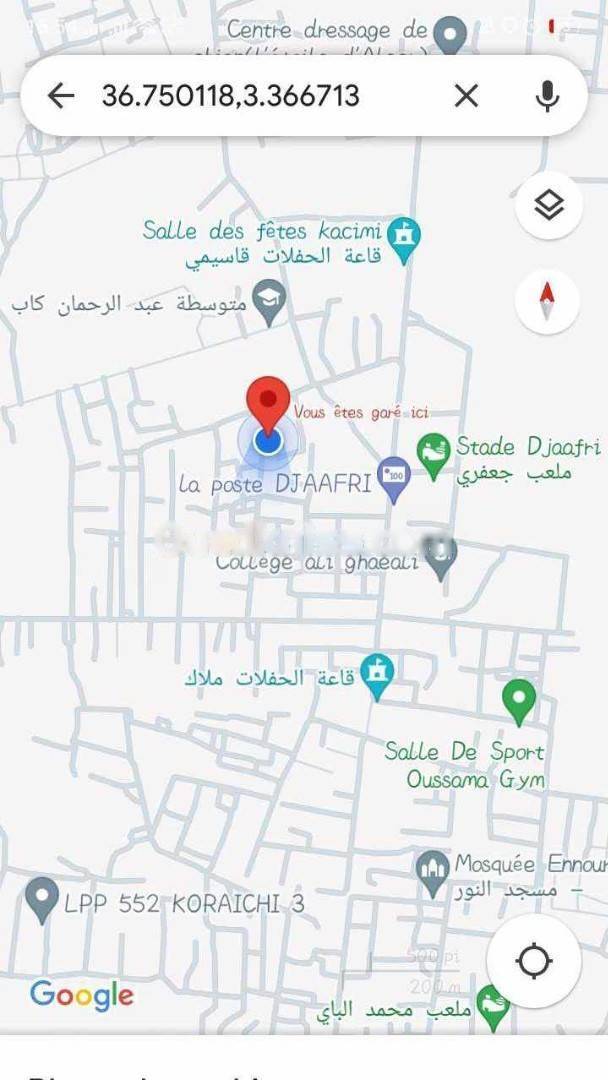Tap the compass to reorient north

(x=547, y=300)
